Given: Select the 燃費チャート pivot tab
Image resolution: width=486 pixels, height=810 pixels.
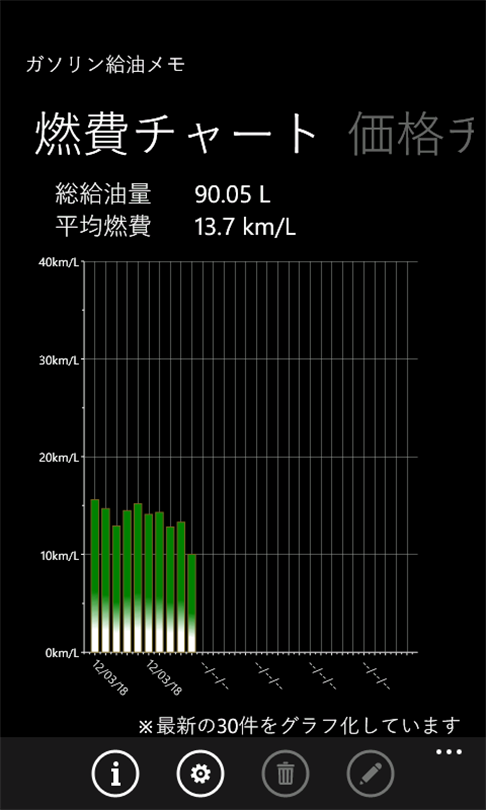Looking at the screenshot, I should click(x=176, y=134).
